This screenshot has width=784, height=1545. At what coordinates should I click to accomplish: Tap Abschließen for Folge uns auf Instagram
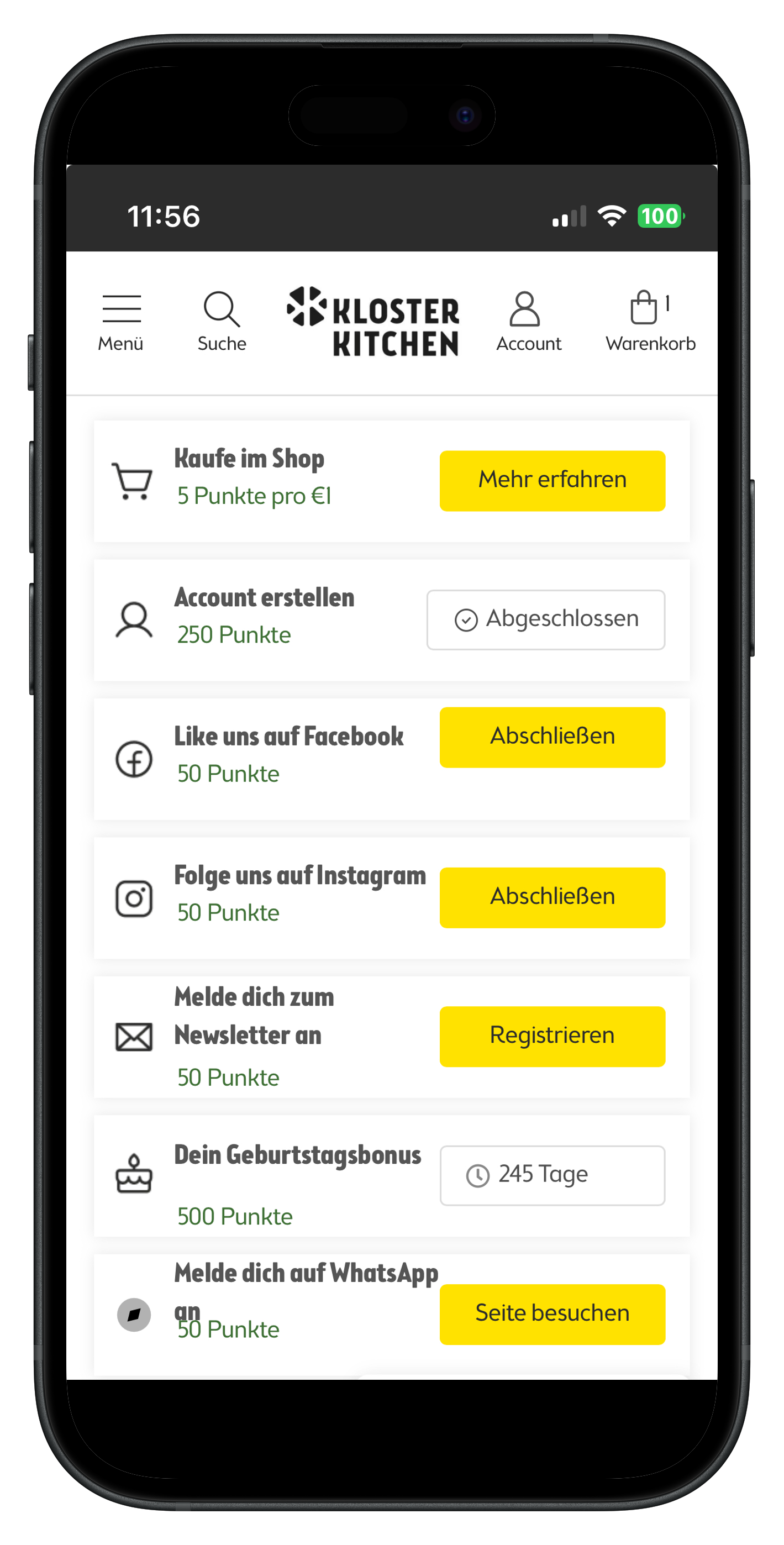(552, 897)
